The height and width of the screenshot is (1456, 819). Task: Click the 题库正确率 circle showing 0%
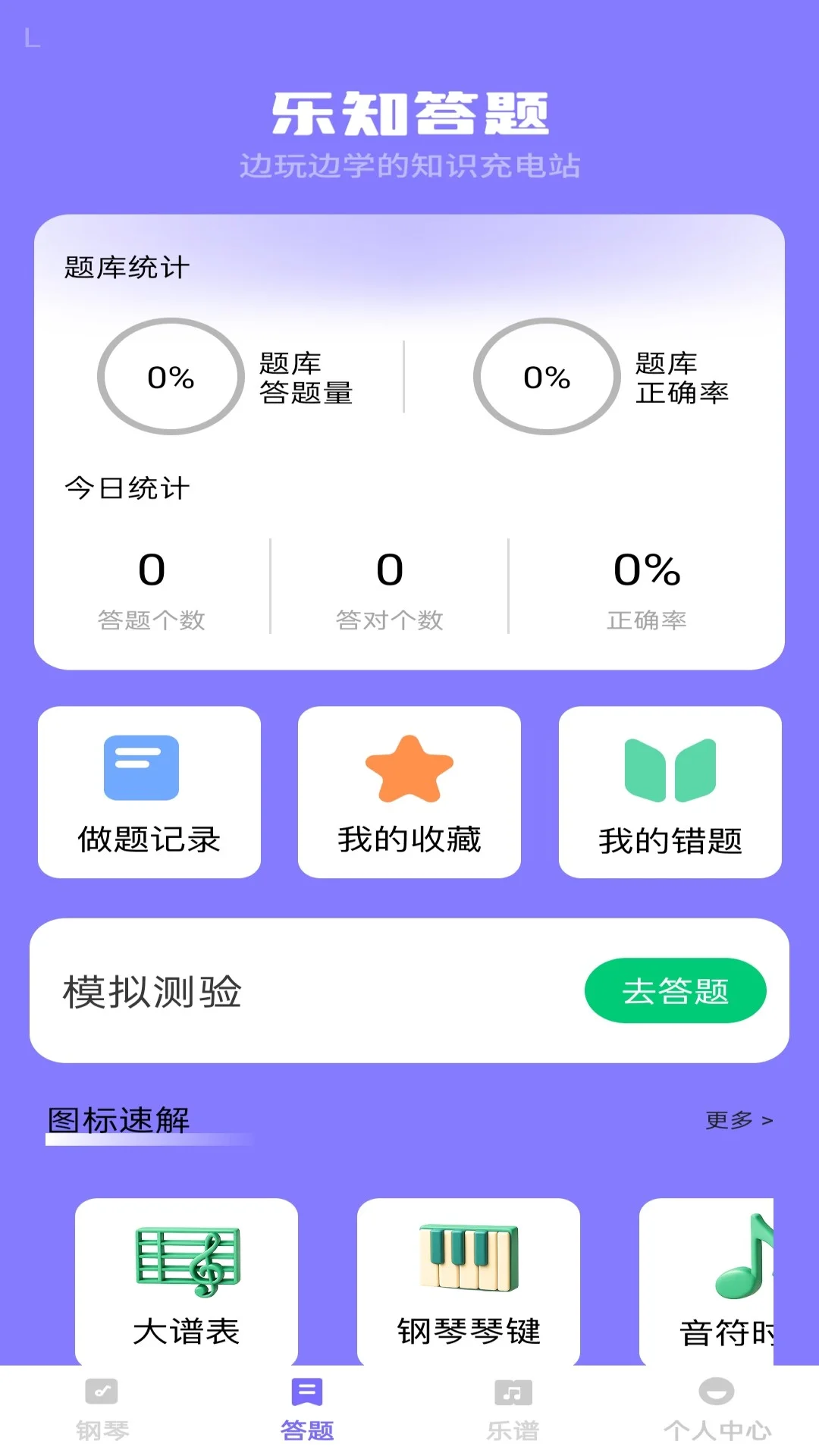click(x=545, y=377)
